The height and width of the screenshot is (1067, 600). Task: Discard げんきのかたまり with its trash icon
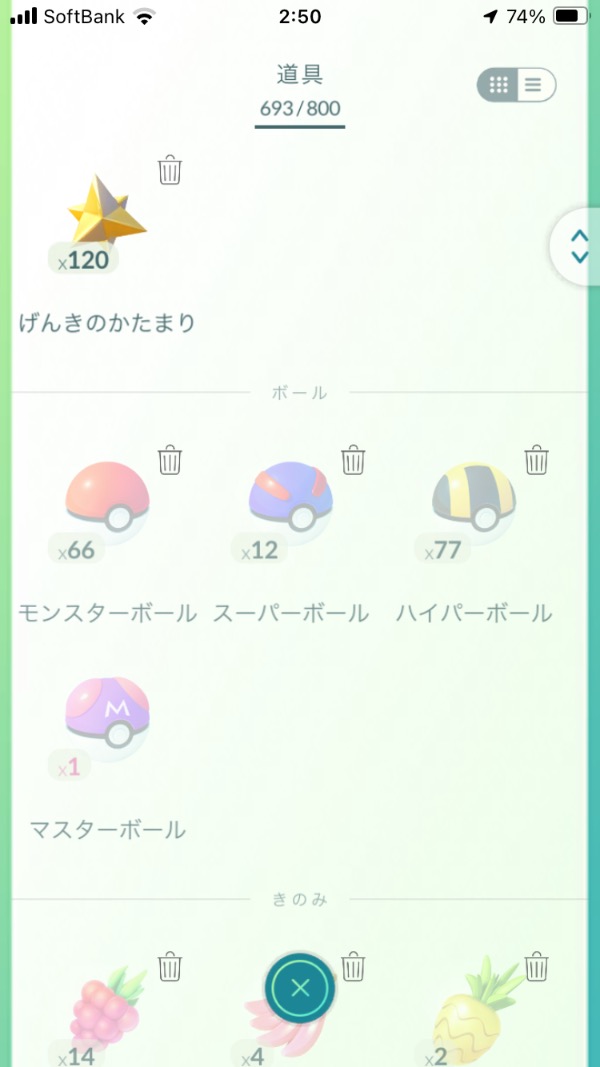coord(170,171)
